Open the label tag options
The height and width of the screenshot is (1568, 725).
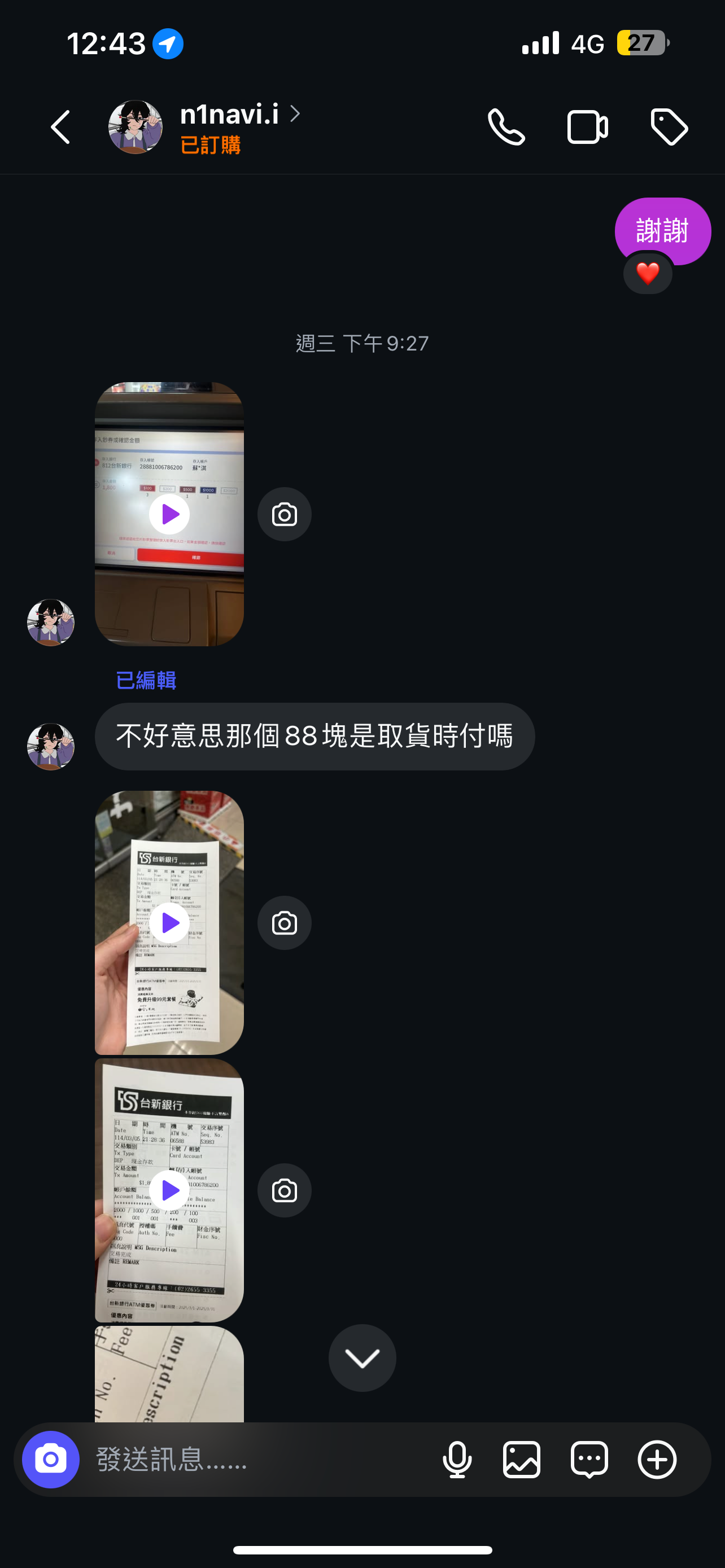tap(669, 128)
